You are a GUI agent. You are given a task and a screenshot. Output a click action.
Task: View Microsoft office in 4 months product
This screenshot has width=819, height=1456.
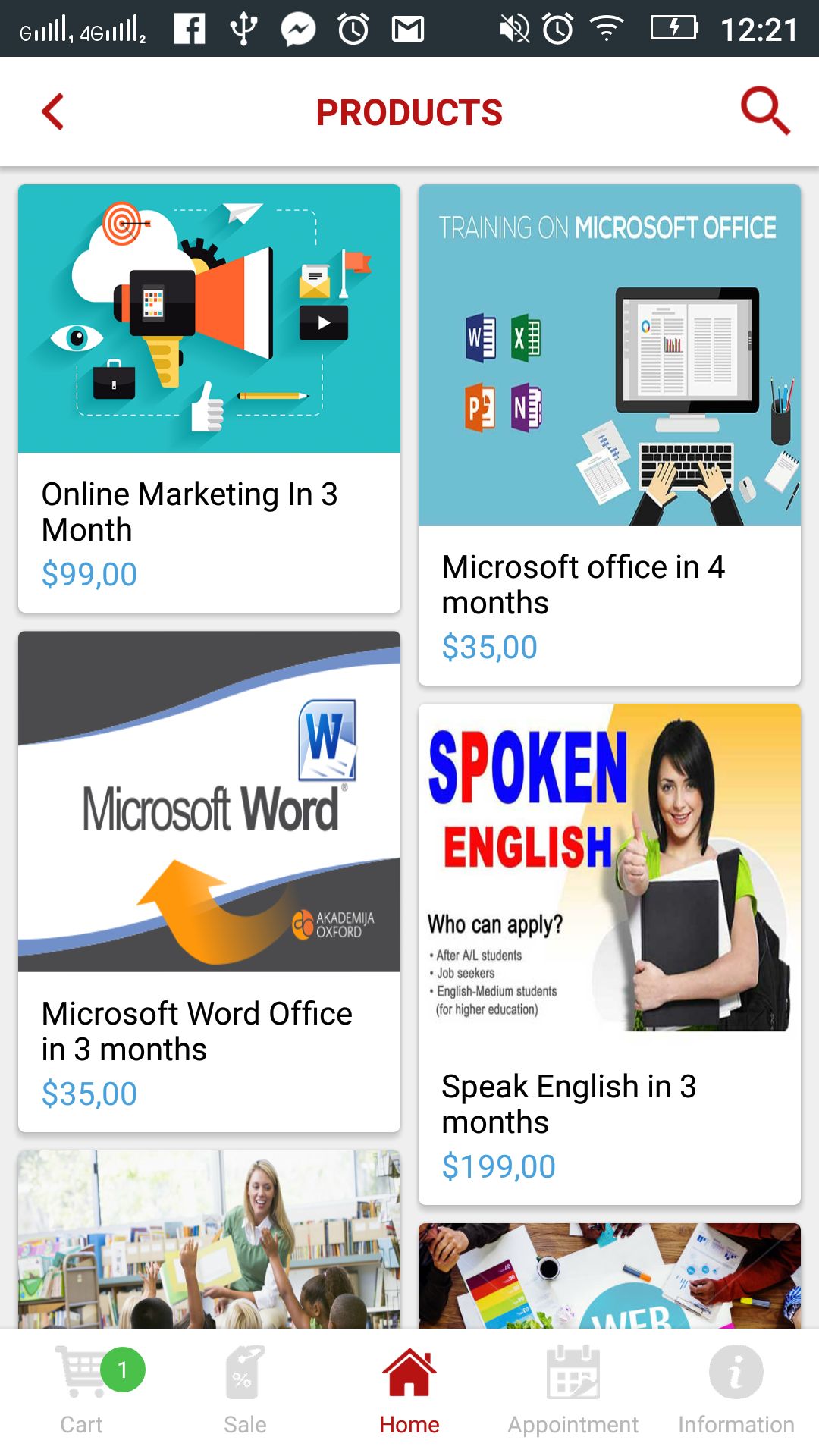(x=610, y=435)
